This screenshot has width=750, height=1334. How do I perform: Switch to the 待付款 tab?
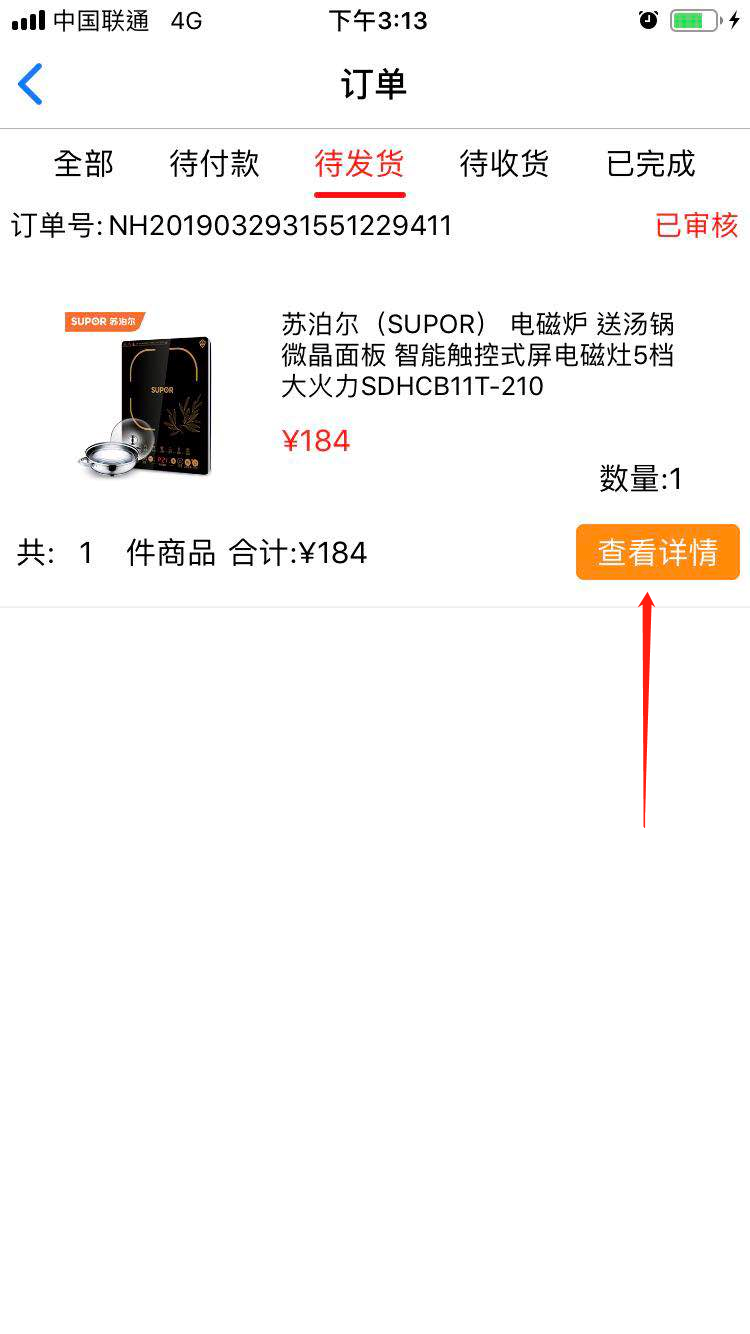click(215, 163)
